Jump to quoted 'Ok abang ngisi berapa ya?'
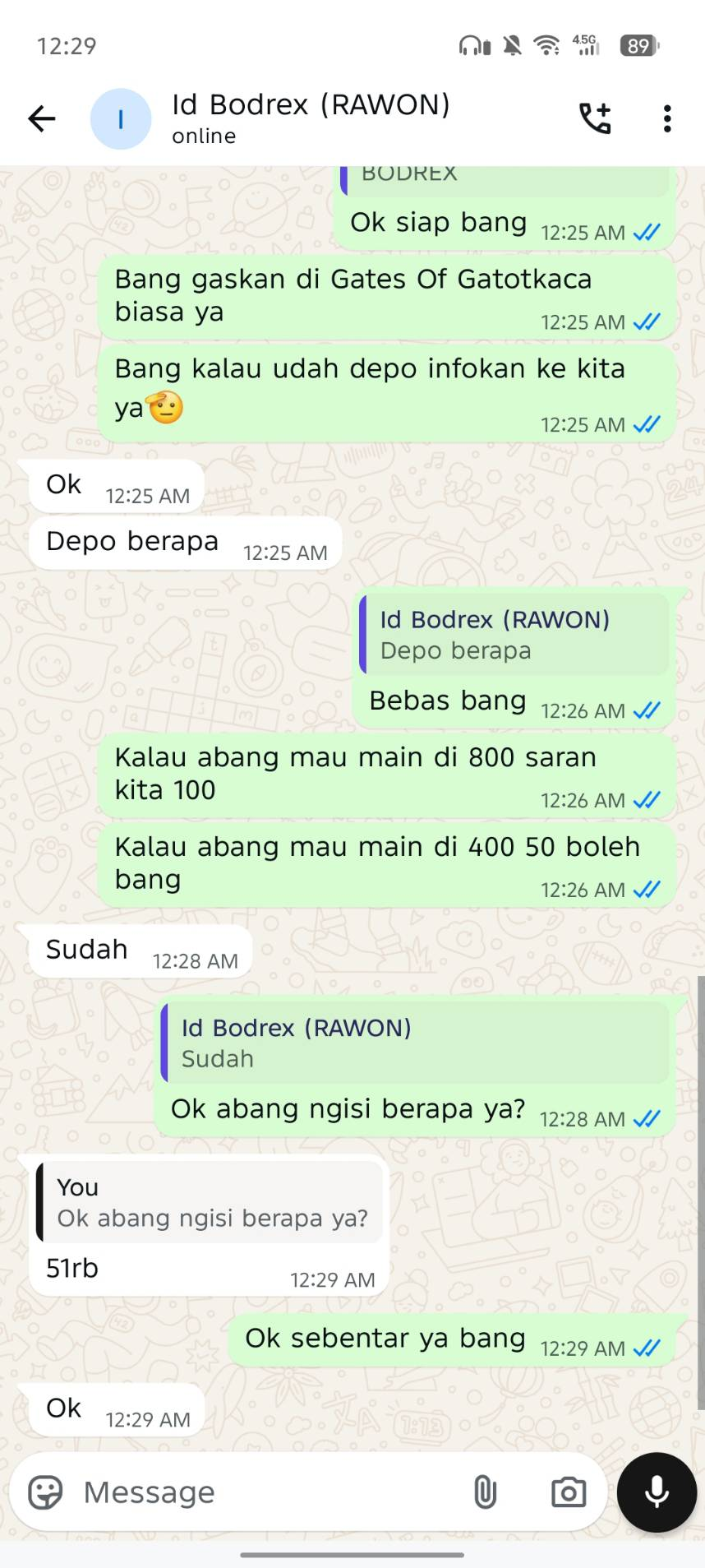This screenshot has width=705, height=1568. [x=210, y=1202]
